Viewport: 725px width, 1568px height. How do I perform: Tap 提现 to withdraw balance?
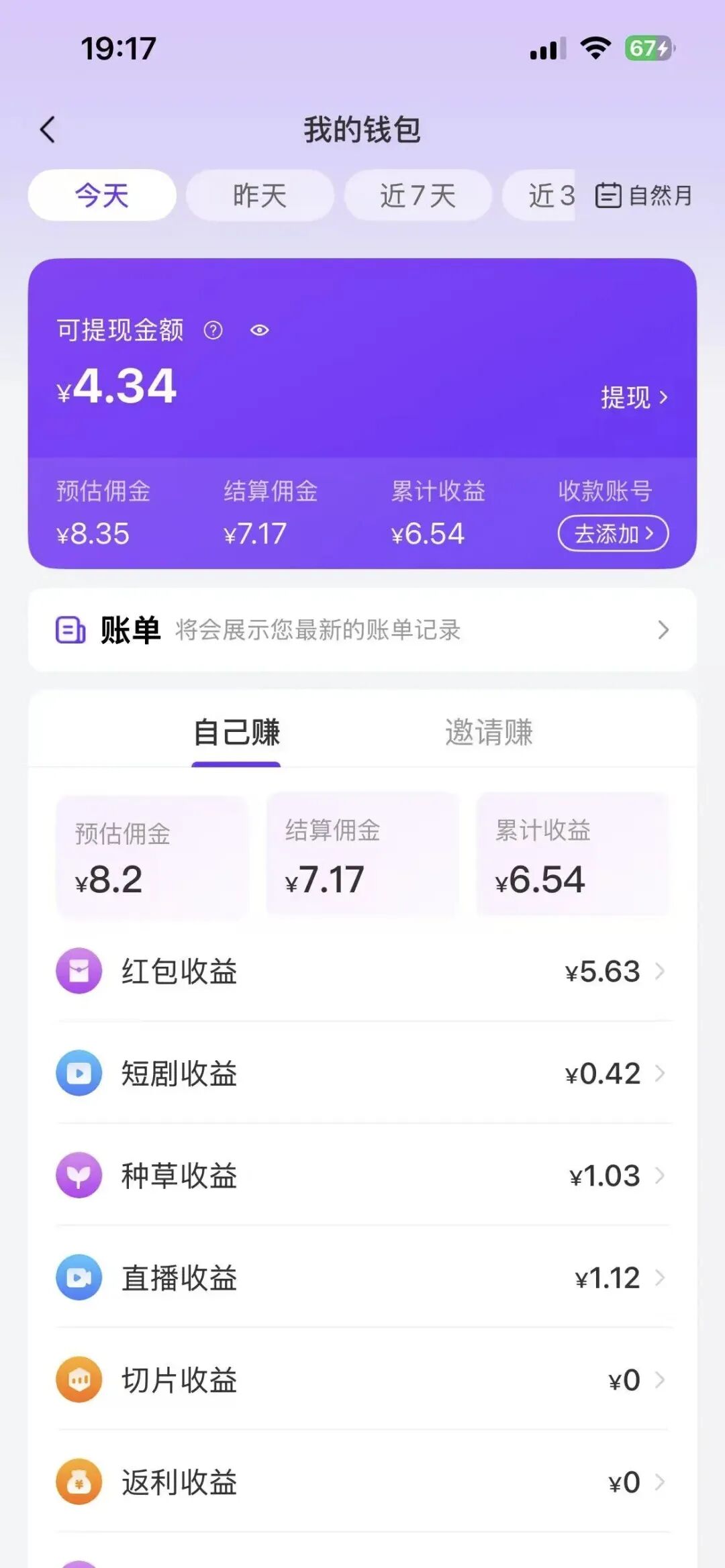coord(634,397)
